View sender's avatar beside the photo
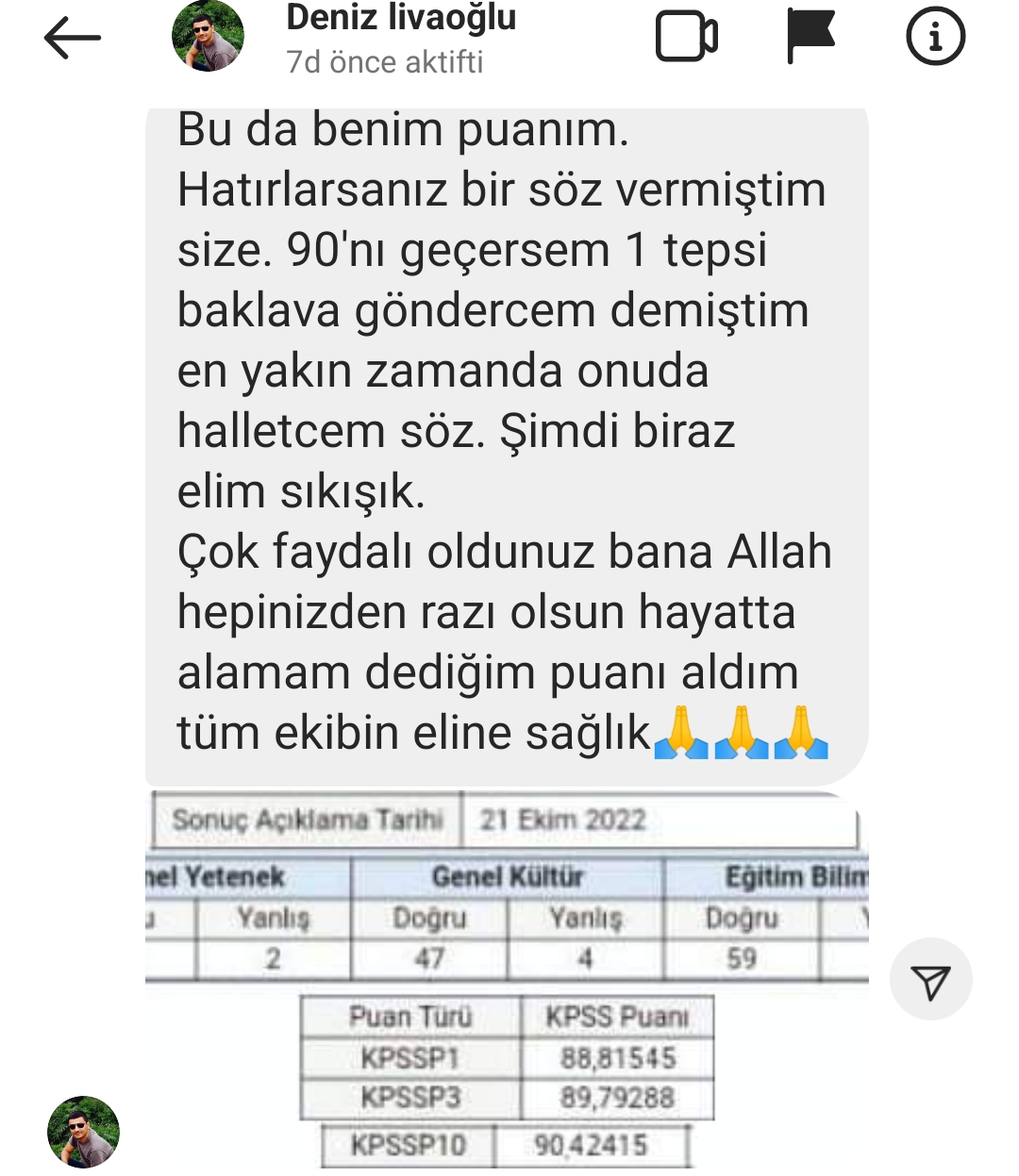This screenshot has height=1176, width=1019. tap(83, 1132)
